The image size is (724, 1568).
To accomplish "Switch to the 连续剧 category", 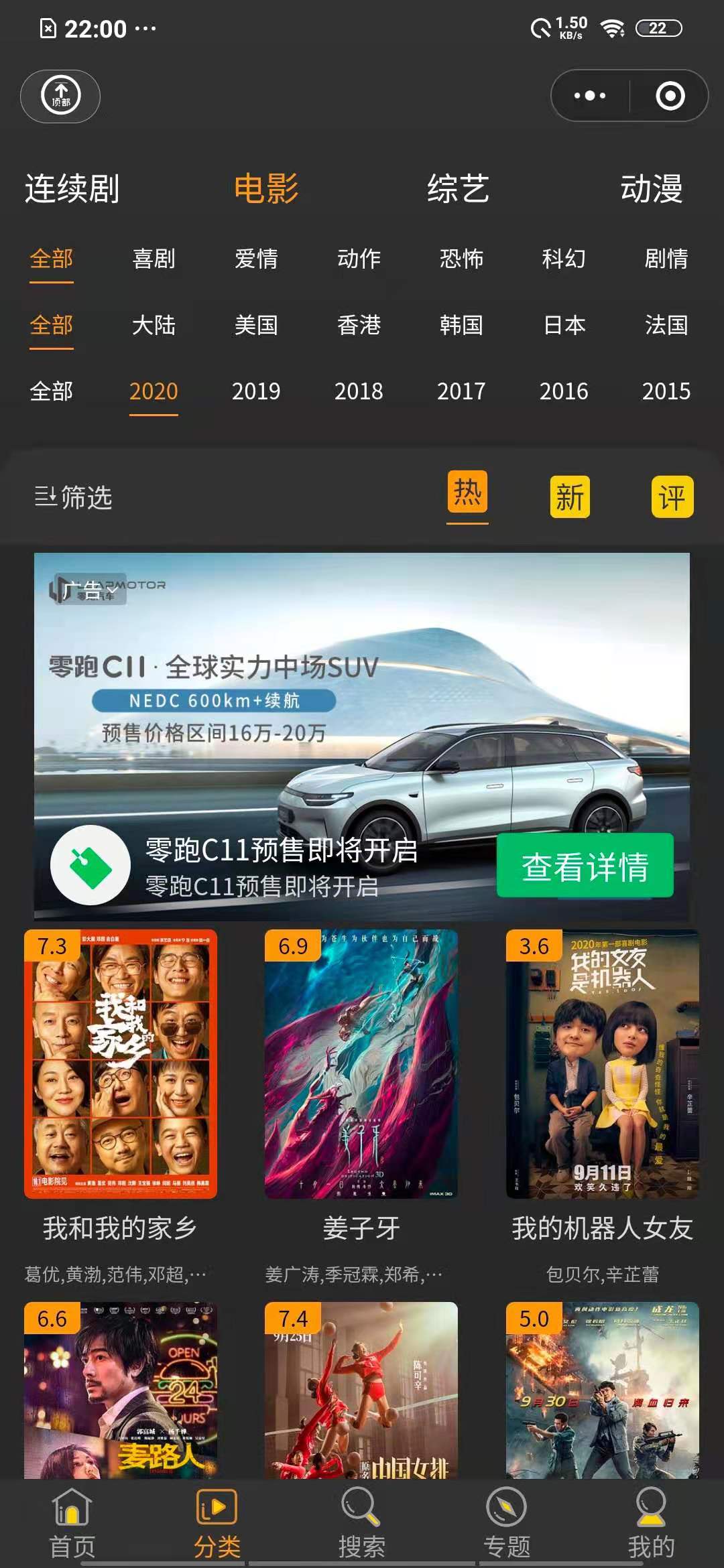I will [x=72, y=188].
